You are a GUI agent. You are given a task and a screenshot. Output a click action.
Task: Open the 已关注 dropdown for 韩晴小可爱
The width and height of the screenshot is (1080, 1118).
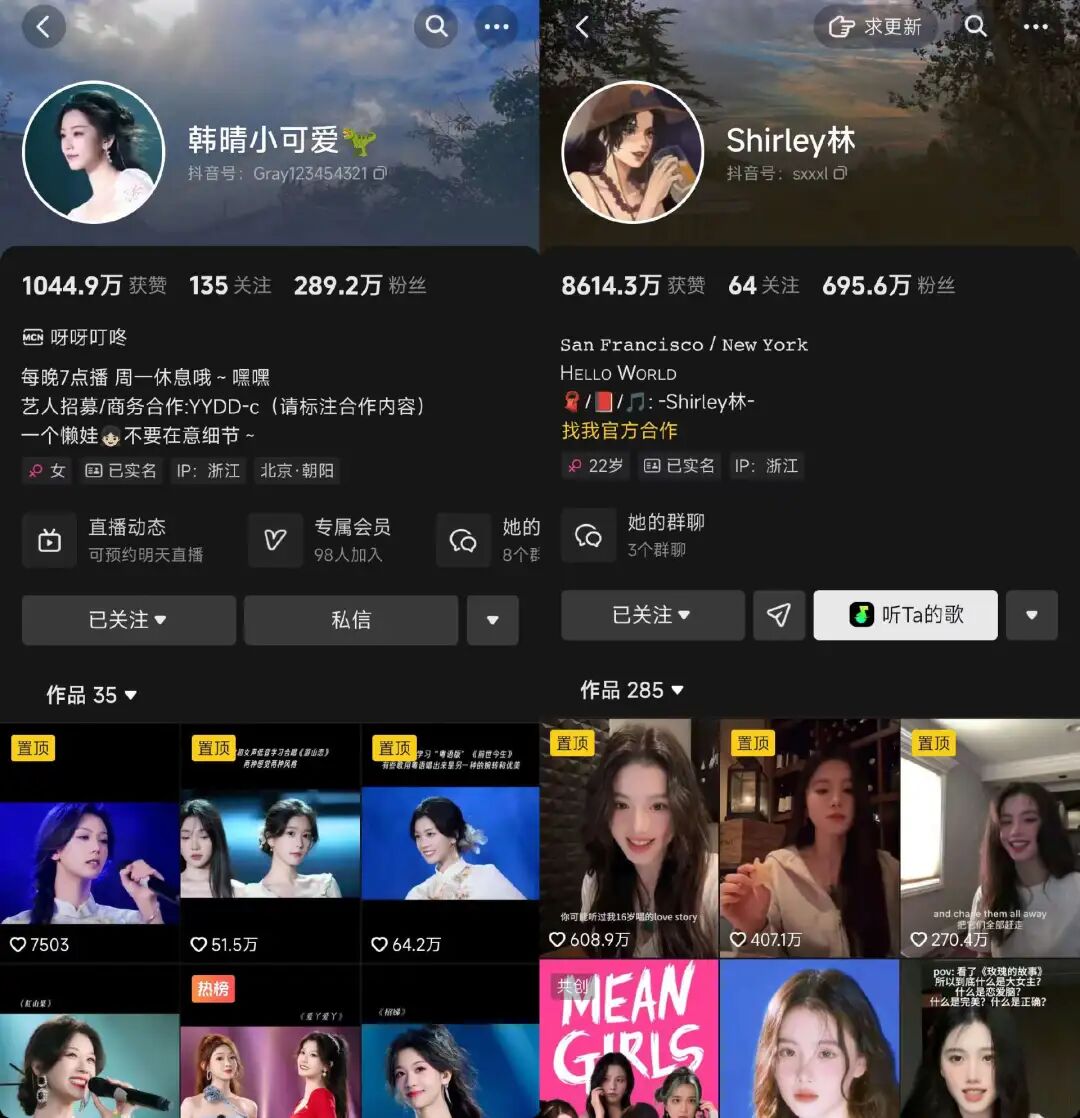(x=128, y=620)
